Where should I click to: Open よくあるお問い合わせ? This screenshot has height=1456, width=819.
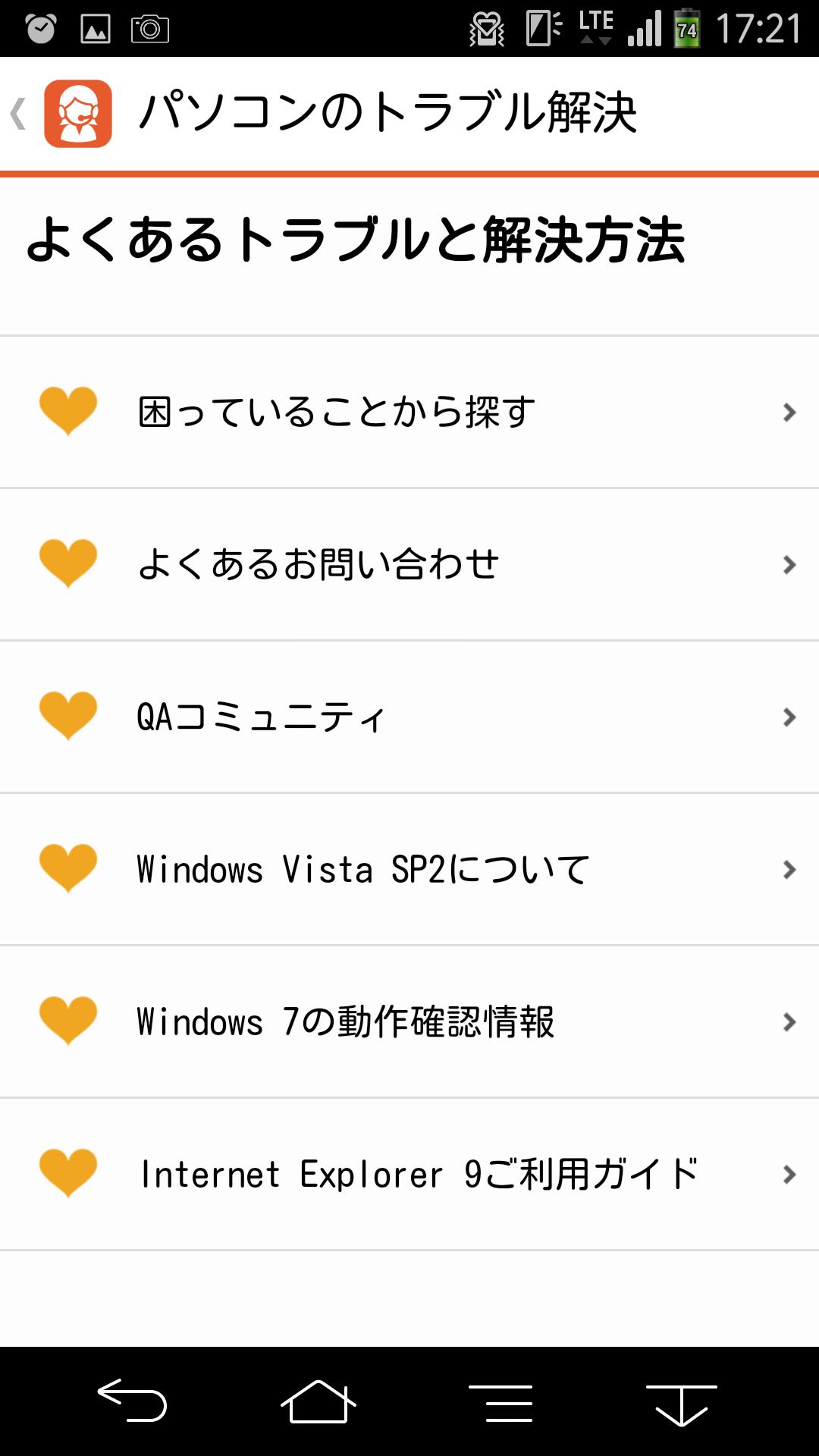pos(409,564)
